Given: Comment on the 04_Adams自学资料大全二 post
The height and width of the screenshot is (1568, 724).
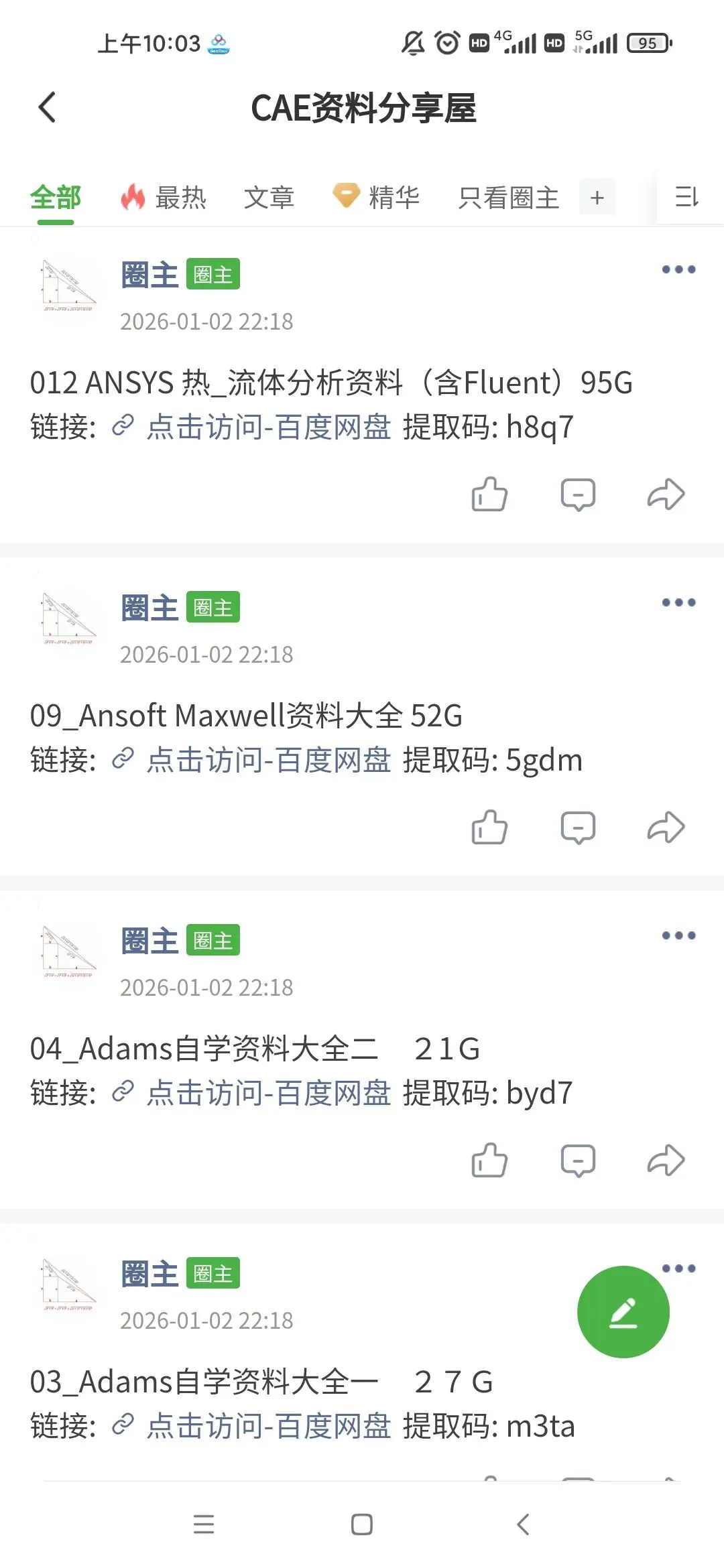Looking at the screenshot, I should 578,1161.
